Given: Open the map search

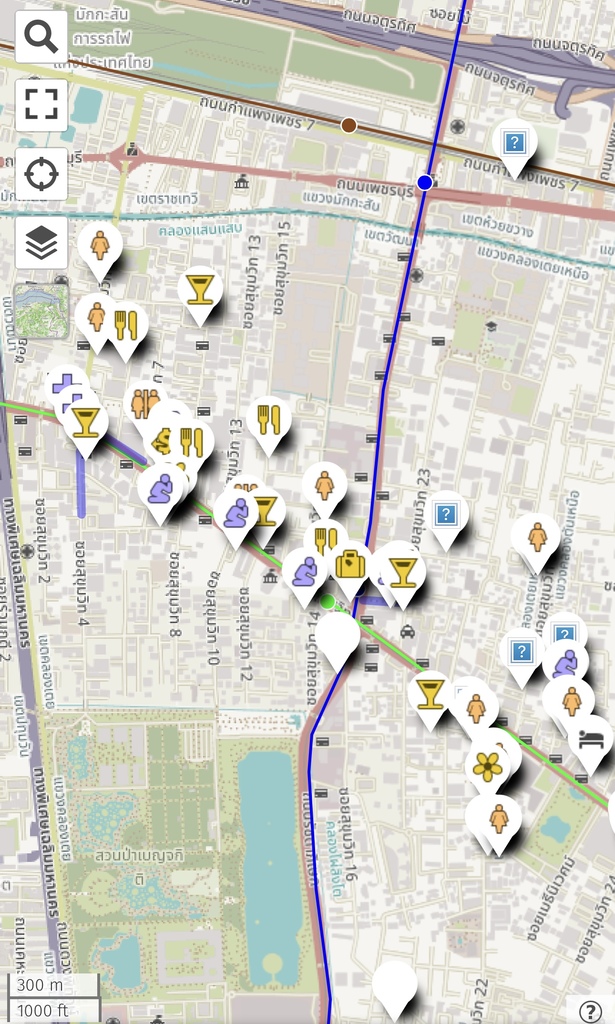Looking at the screenshot, I should [x=41, y=37].
